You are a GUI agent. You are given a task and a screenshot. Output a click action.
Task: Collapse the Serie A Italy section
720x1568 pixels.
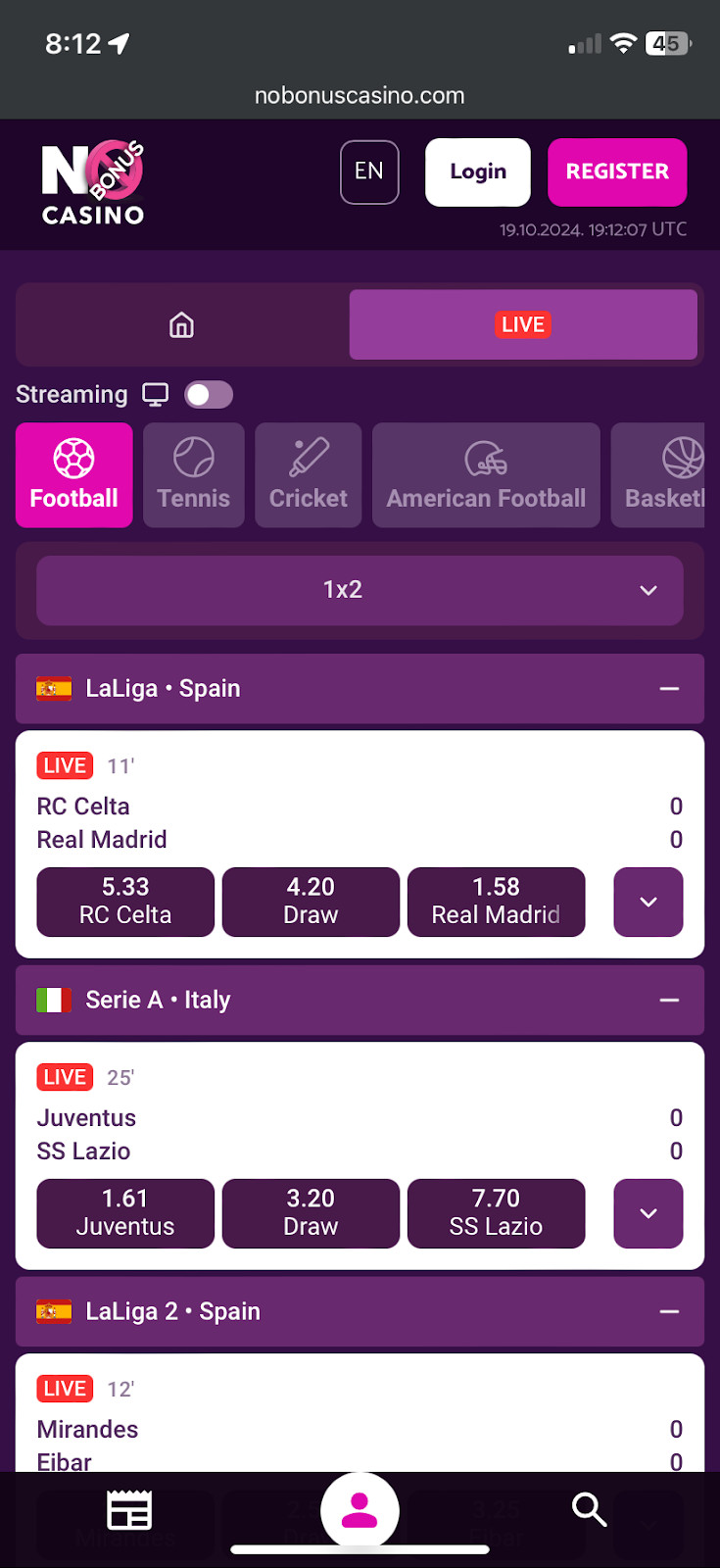click(669, 1001)
